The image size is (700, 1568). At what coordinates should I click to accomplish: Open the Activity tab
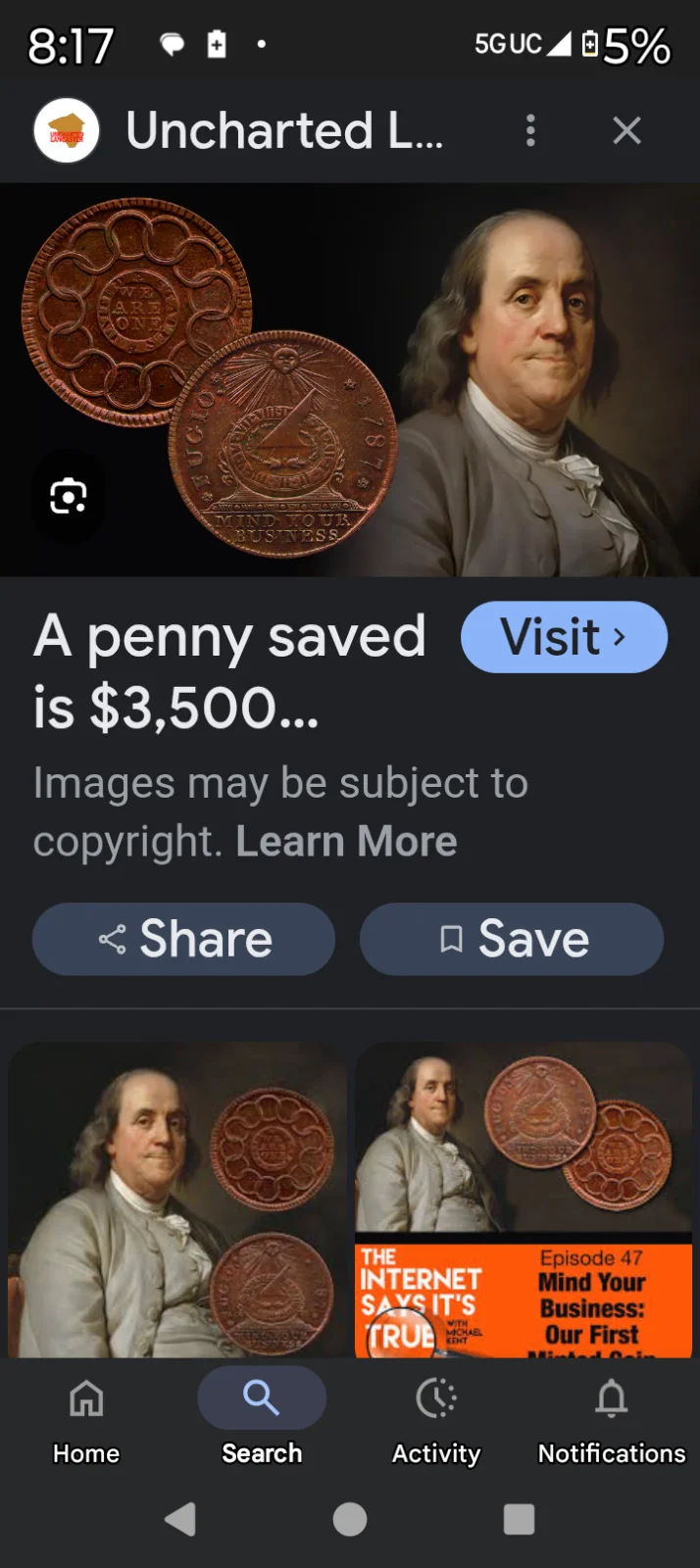(436, 1416)
